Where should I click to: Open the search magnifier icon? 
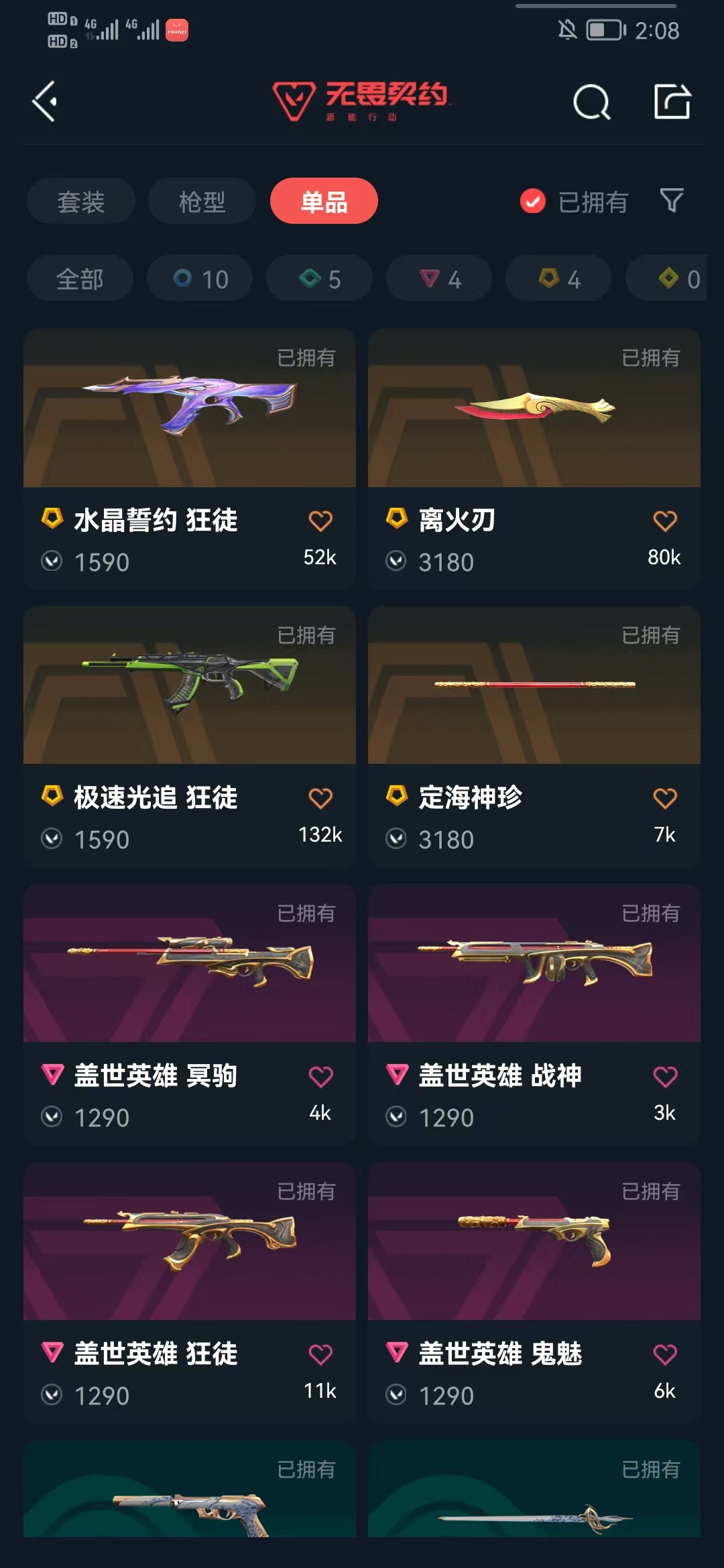pos(591,103)
